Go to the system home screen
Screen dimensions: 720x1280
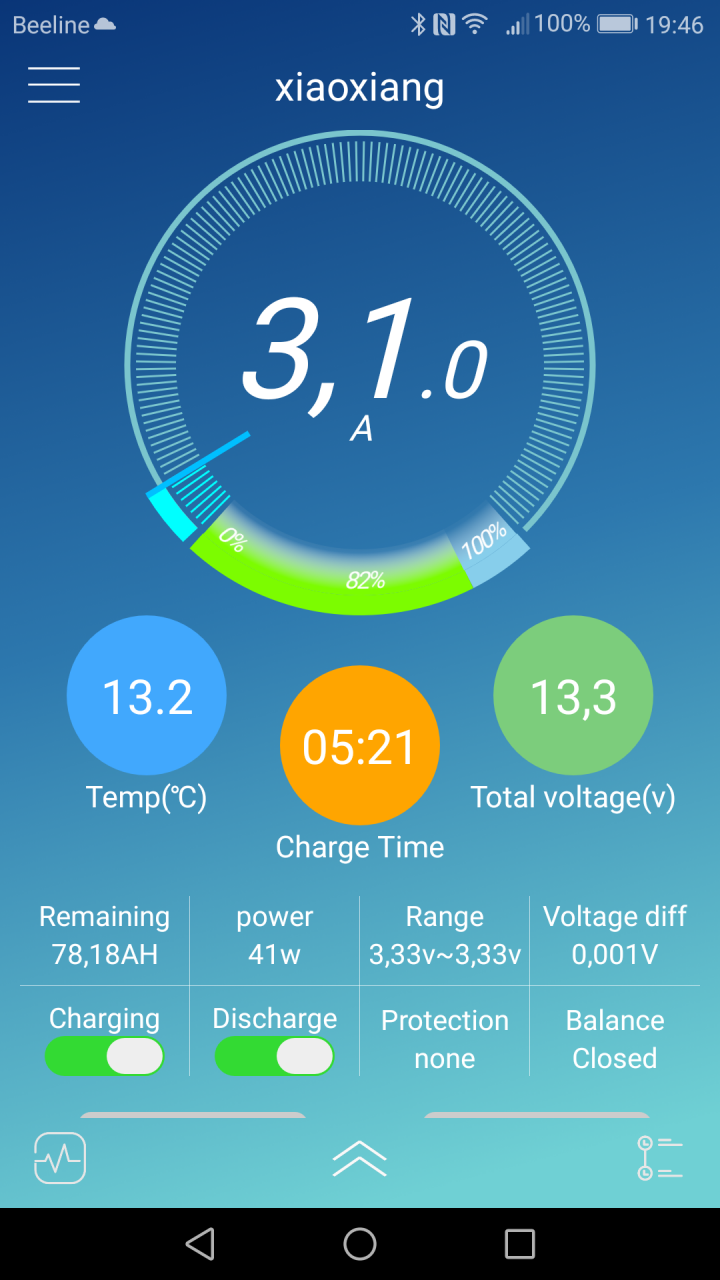[360, 1244]
